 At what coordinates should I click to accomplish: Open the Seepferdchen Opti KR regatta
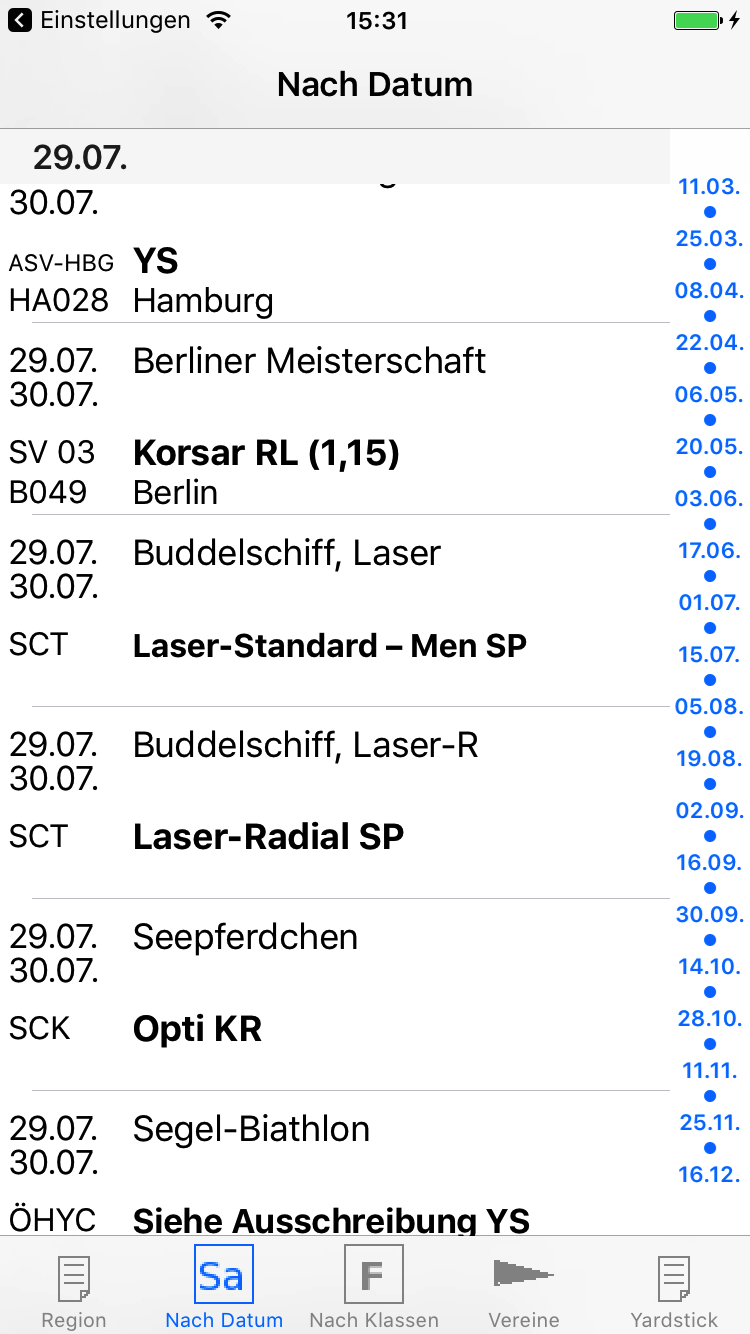(x=335, y=996)
